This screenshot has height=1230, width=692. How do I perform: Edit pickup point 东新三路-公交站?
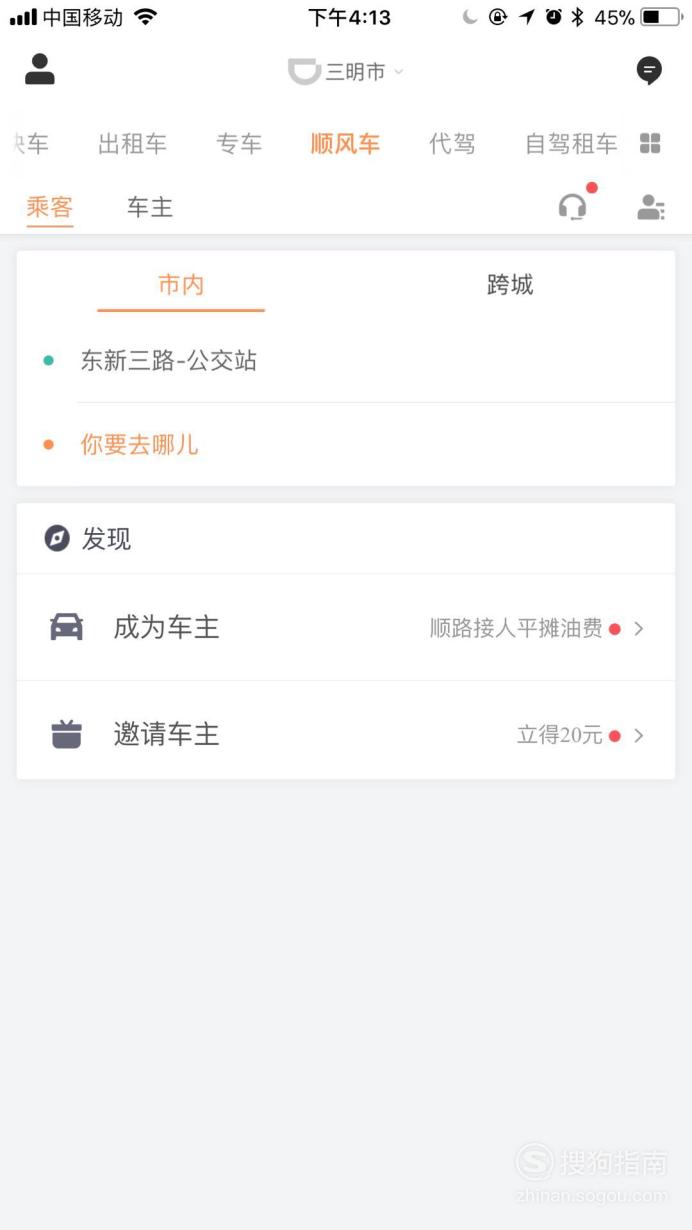(x=346, y=361)
